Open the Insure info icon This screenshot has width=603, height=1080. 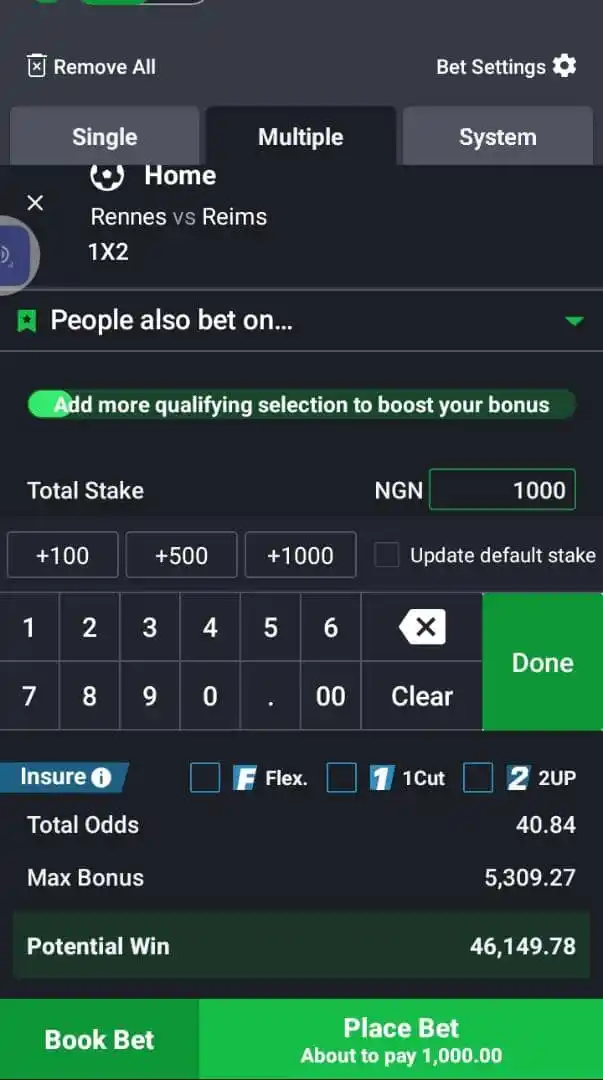coord(101,777)
